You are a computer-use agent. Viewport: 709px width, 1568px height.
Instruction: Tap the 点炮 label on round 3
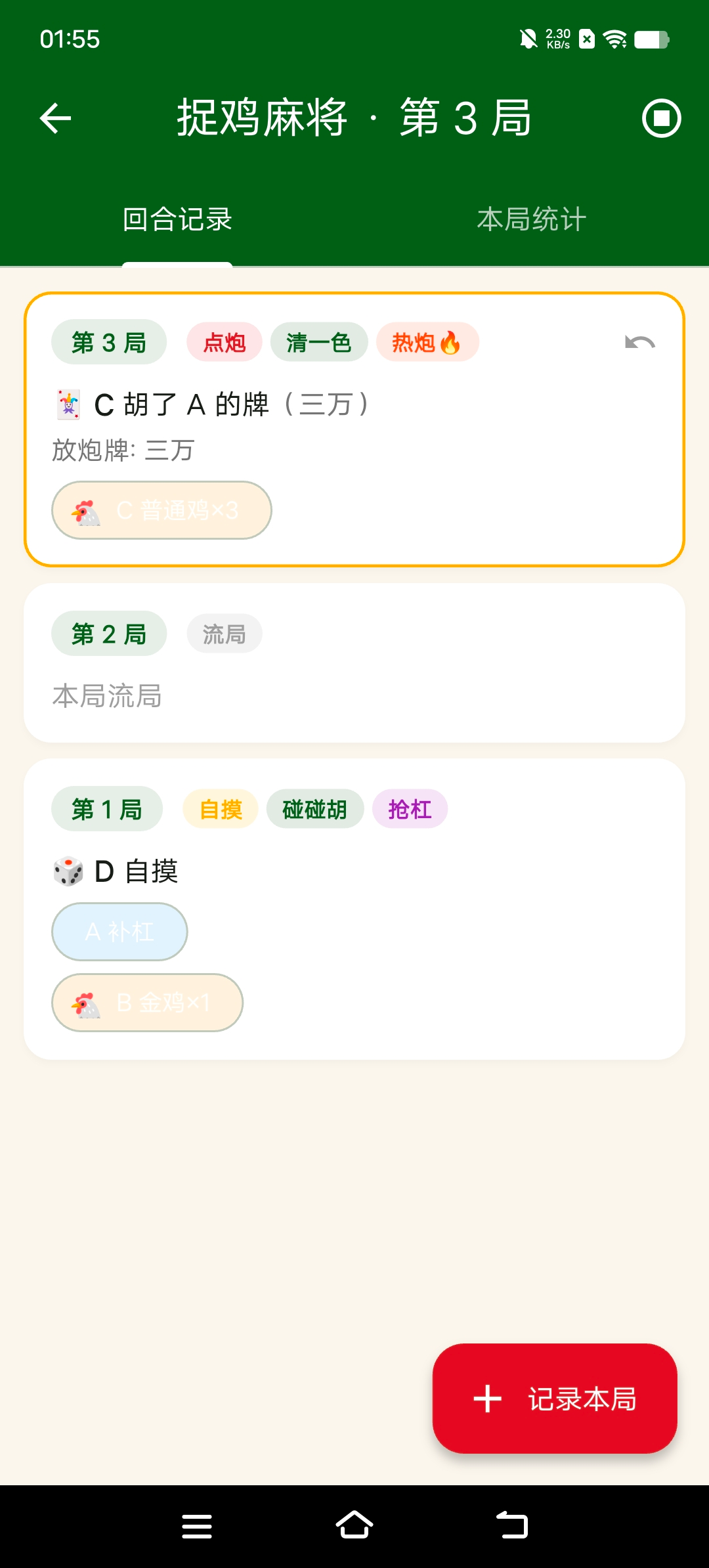tap(224, 342)
